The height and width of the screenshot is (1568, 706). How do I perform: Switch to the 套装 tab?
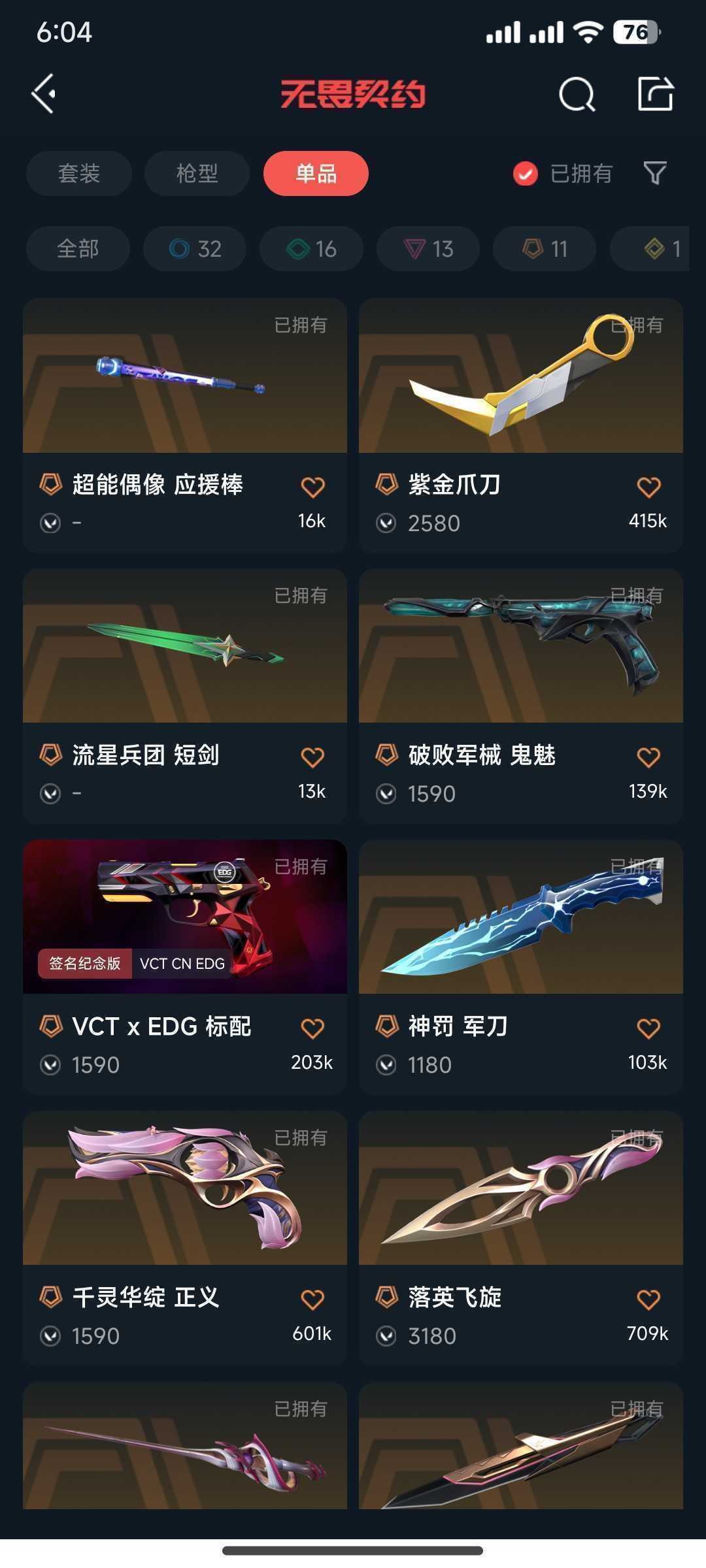pyautogui.click(x=79, y=173)
